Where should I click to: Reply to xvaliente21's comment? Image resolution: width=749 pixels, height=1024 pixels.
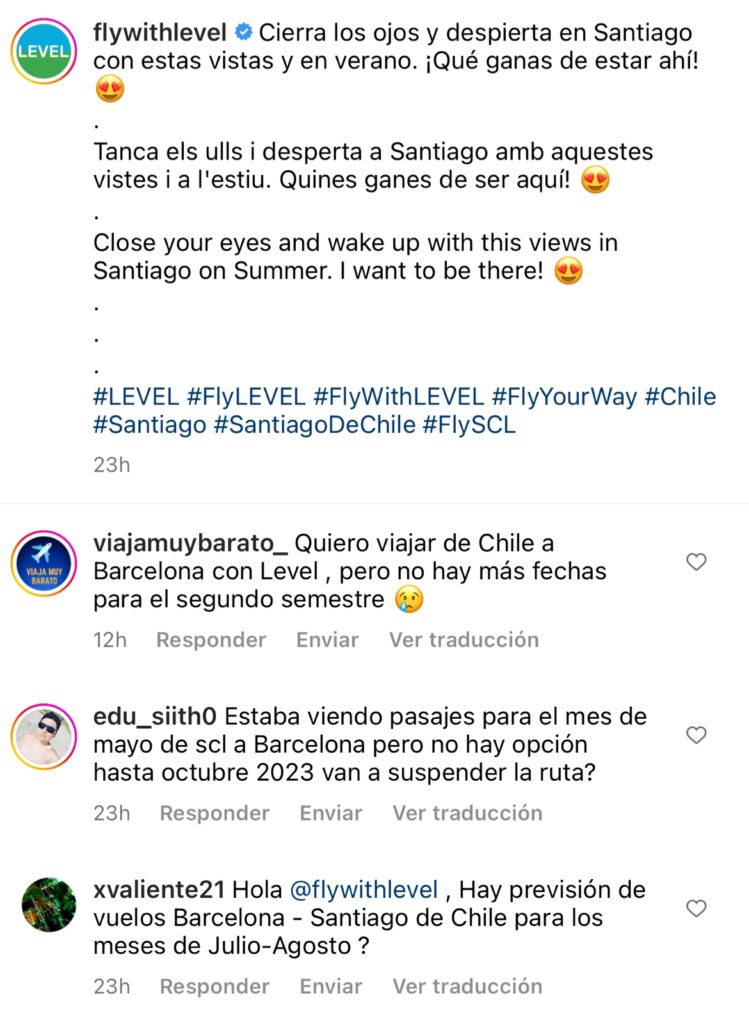[214, 986]
